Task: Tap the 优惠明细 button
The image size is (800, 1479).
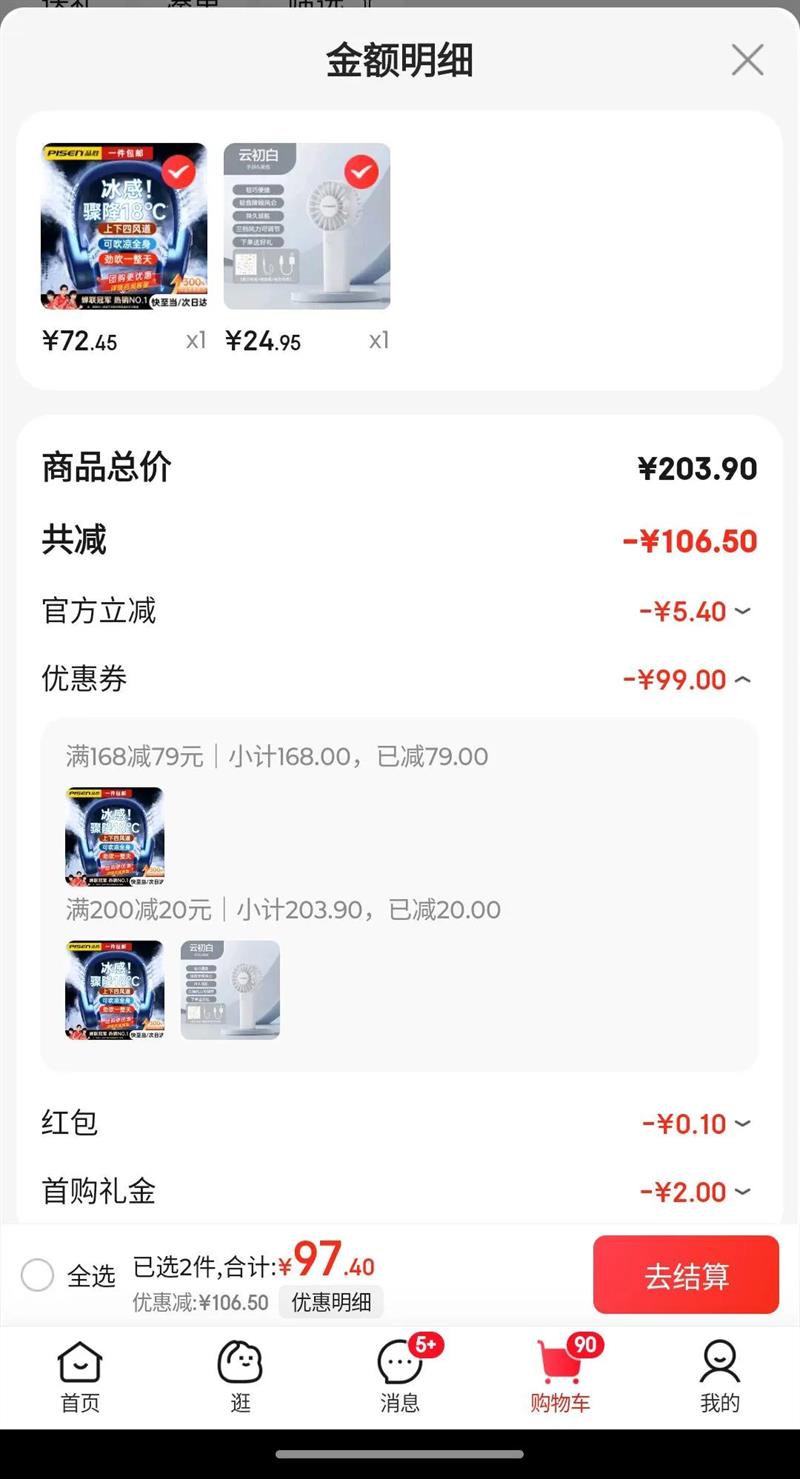Action: click(x=331, y=1302)
